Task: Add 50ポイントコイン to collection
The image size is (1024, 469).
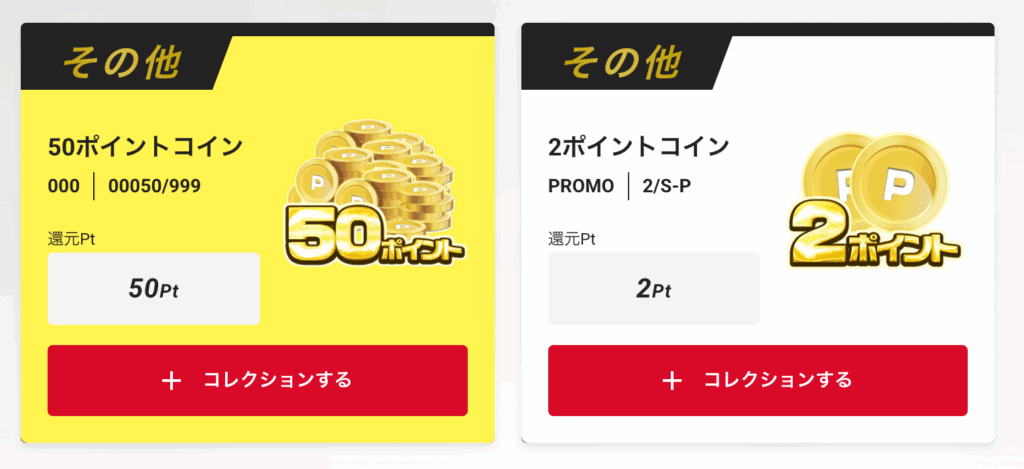Action: (x=257, y=380)
